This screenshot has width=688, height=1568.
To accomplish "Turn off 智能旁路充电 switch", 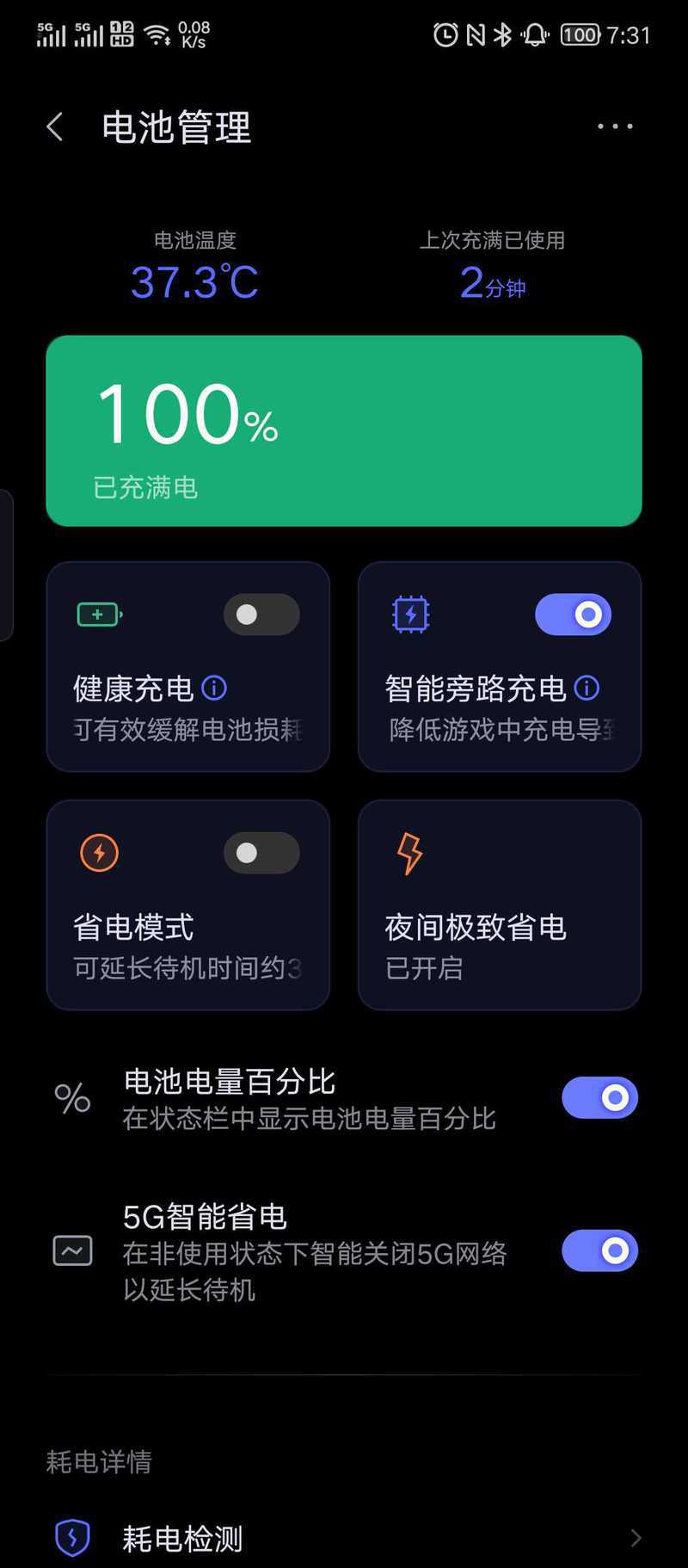I will pos(573,614).
